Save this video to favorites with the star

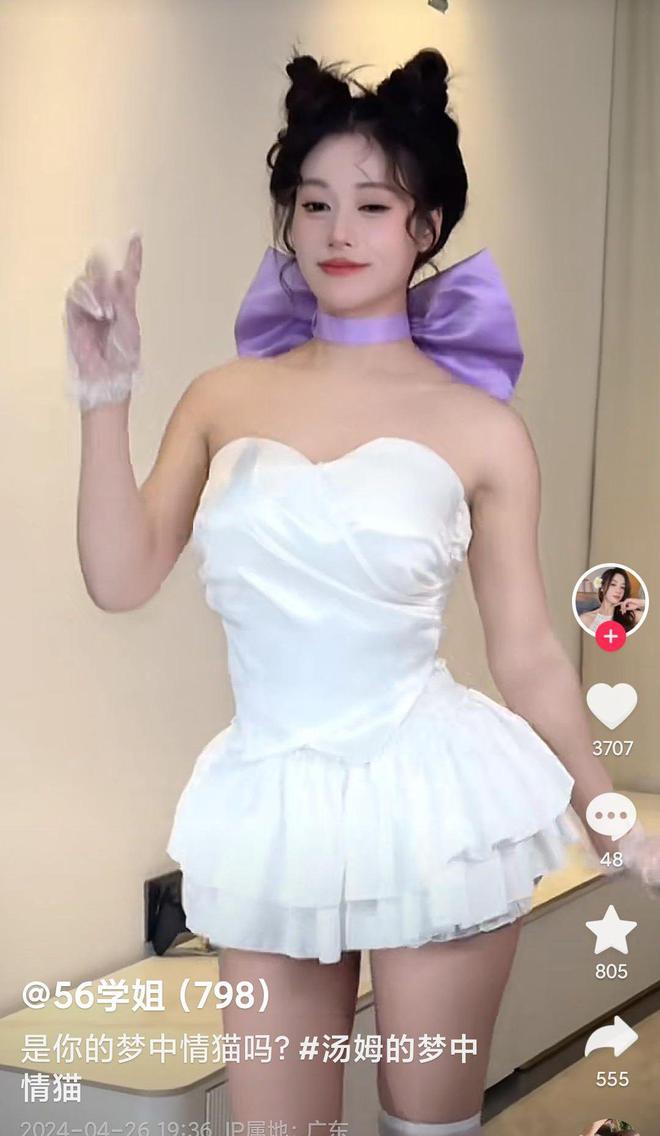[611, 930]
